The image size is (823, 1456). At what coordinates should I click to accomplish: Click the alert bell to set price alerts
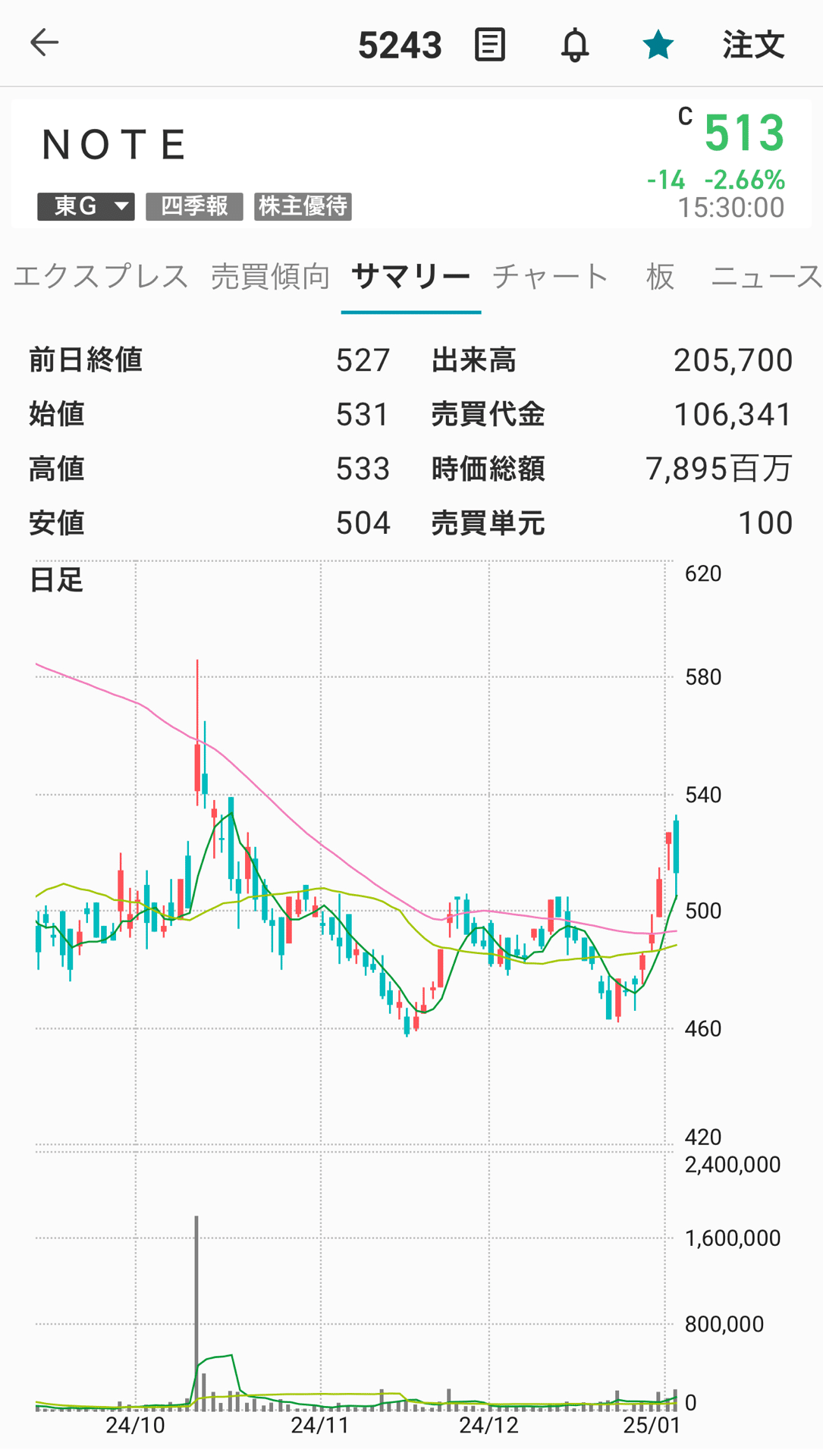(575, 43)
